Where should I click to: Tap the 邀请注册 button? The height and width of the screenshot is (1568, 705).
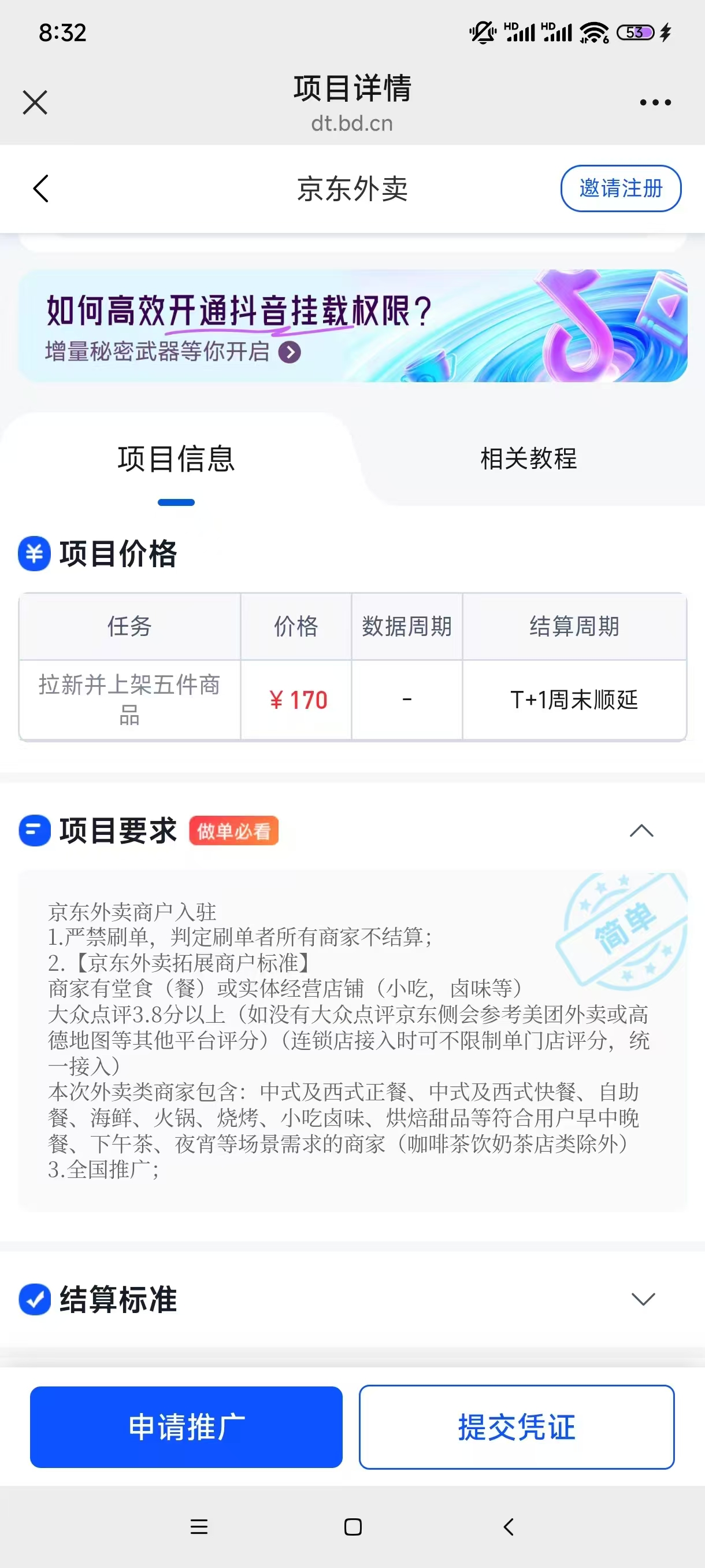tap(620, 188)
